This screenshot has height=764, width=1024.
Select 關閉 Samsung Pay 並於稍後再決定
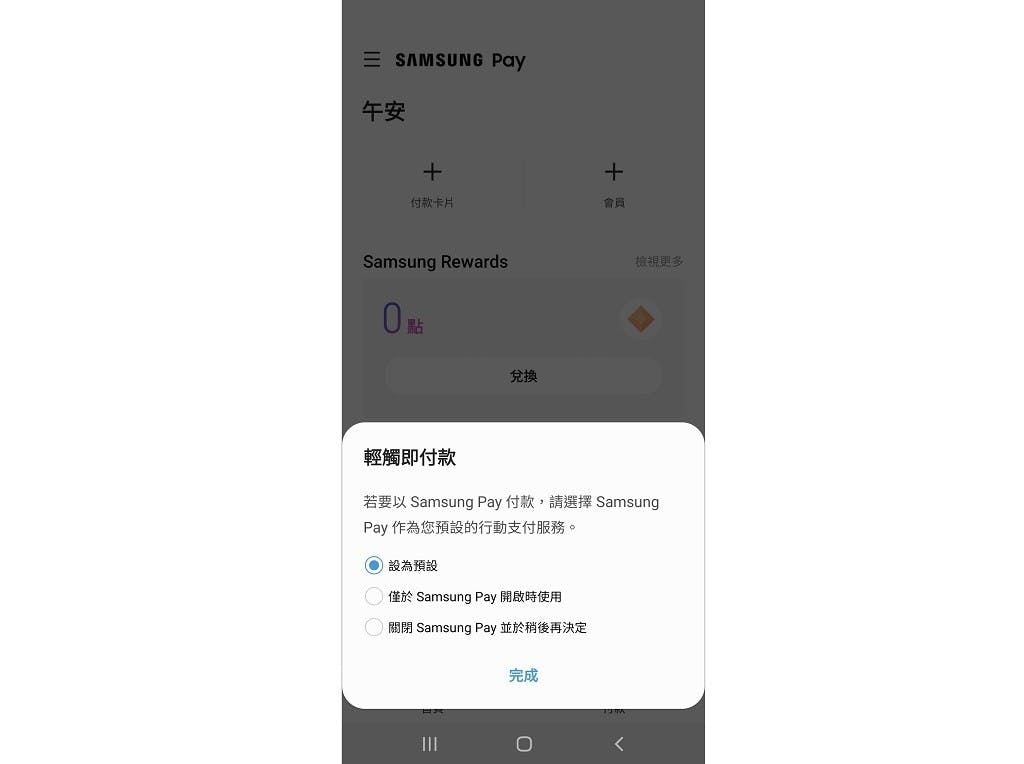[x=374, y=627]
